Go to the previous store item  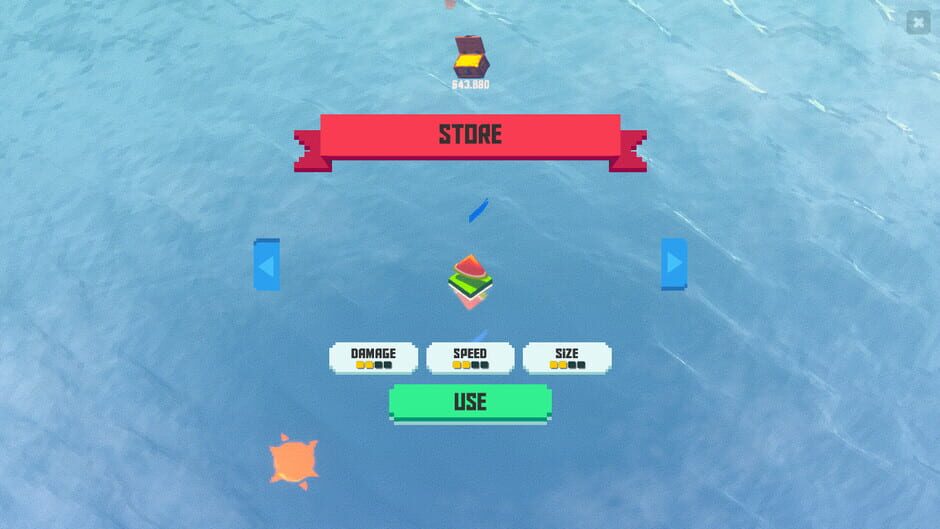267,264
